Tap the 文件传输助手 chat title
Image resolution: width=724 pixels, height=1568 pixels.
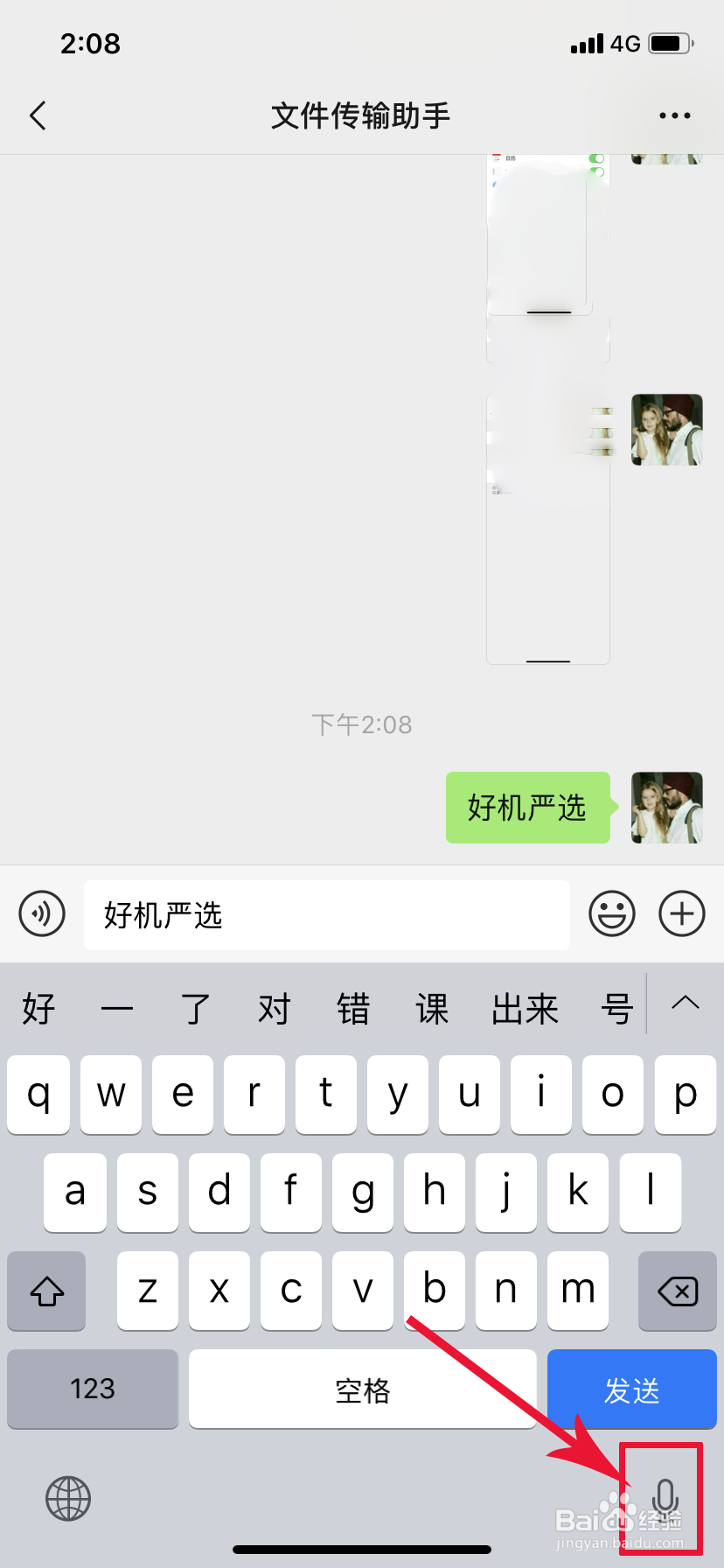pyautogui.click(x=361, y=115)
